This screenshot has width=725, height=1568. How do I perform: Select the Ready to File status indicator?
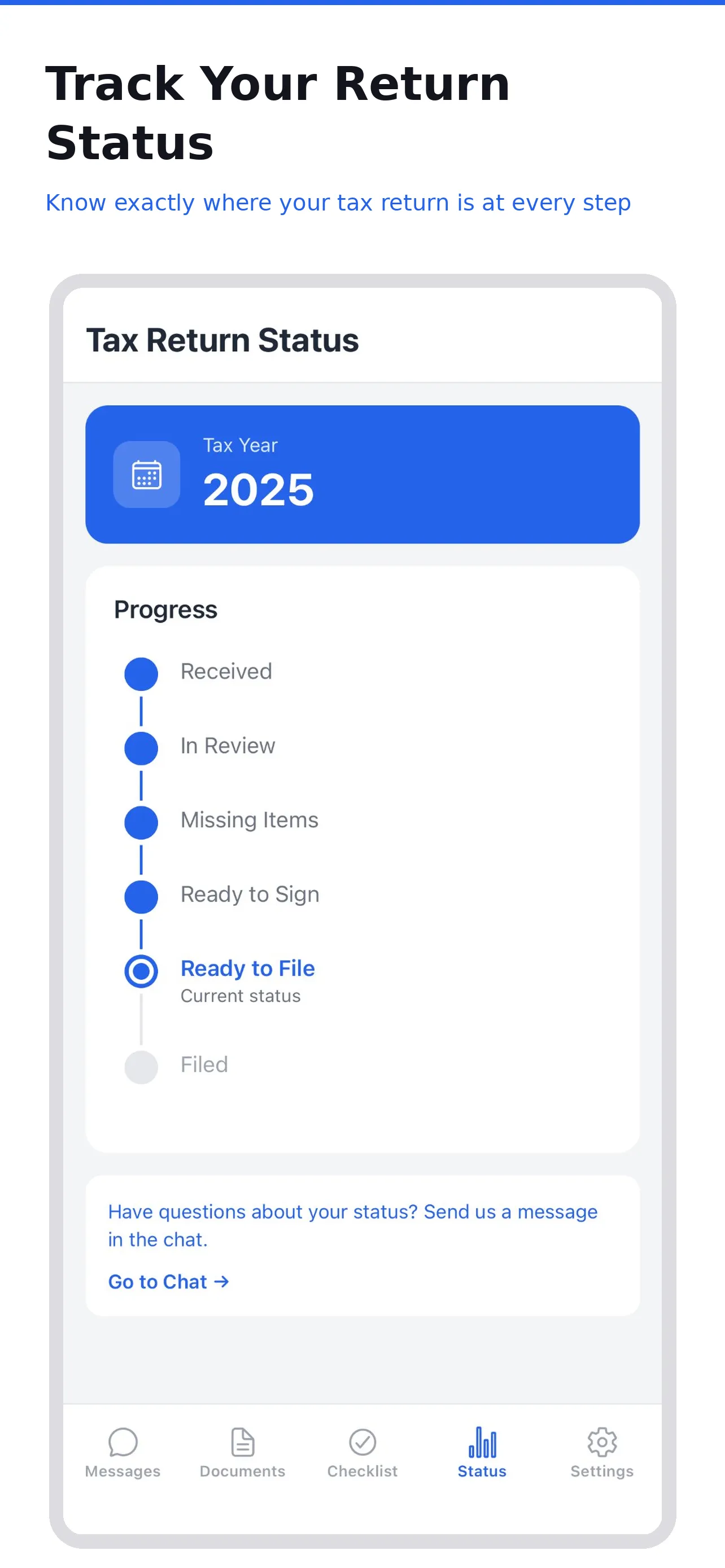click(141, 971)
